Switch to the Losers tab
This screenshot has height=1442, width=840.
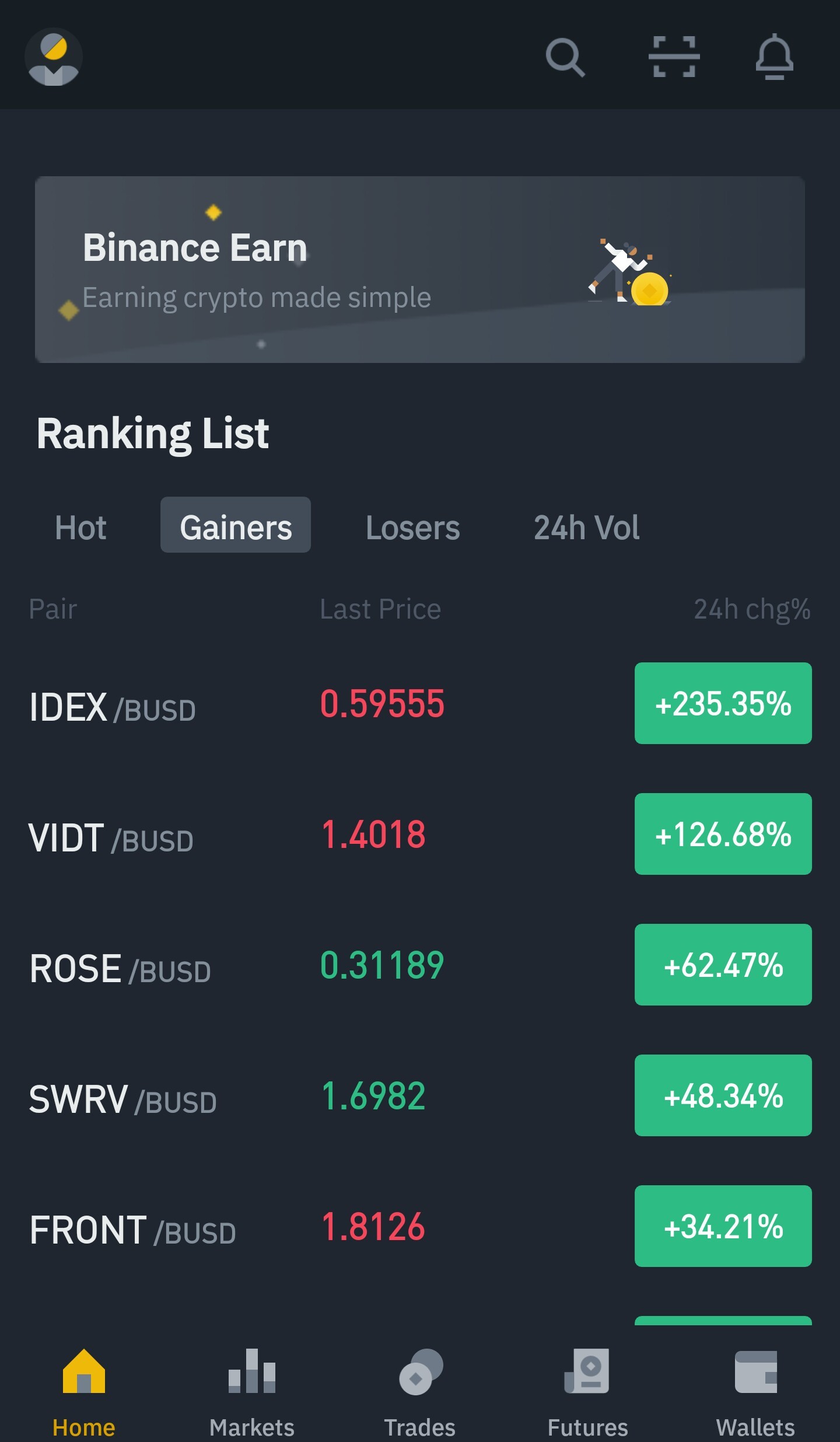coord(413,527)
